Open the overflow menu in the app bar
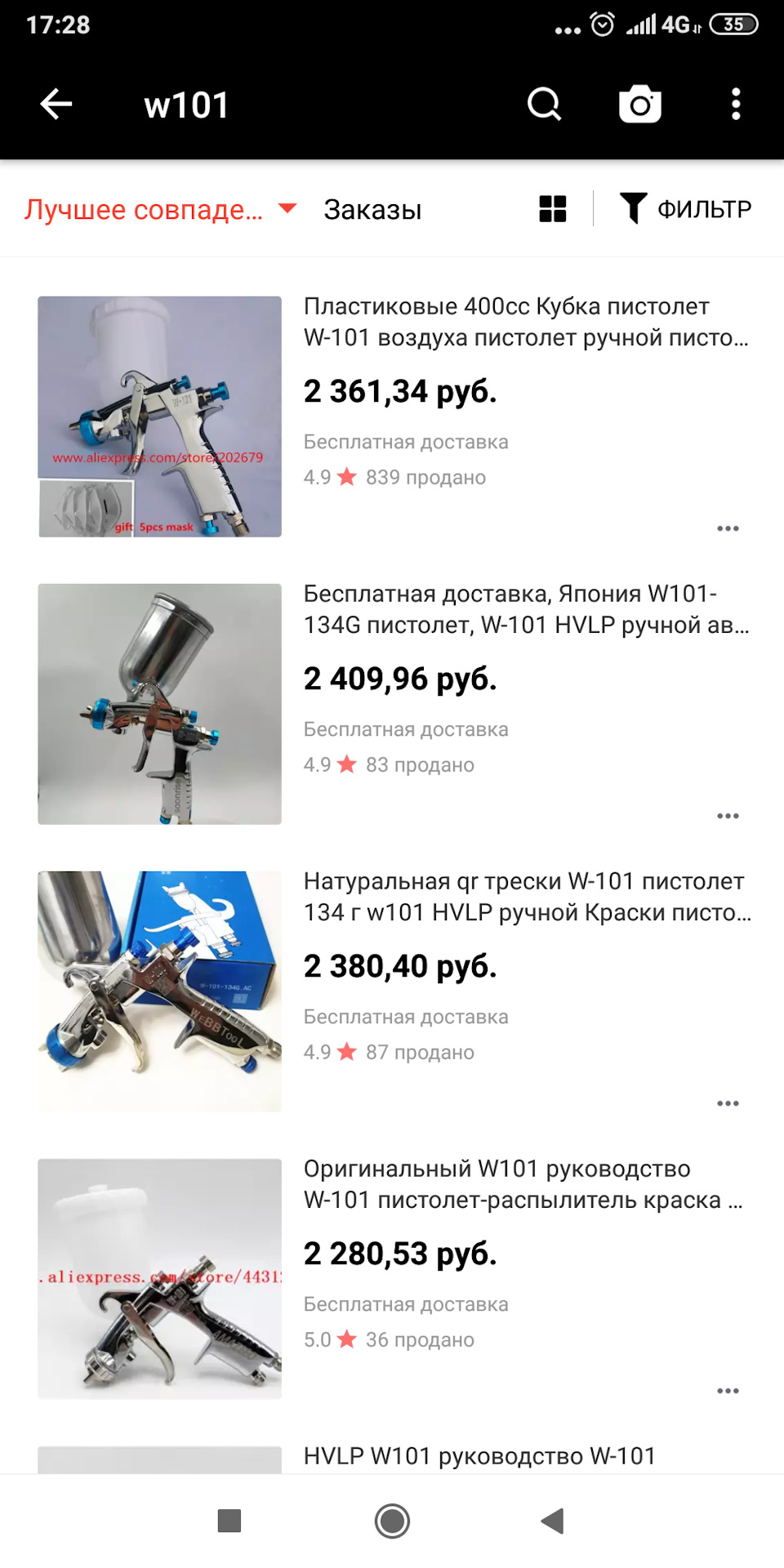Viewport: 784px width, 1568px height. pyautogui.click(x=735, y=105)
